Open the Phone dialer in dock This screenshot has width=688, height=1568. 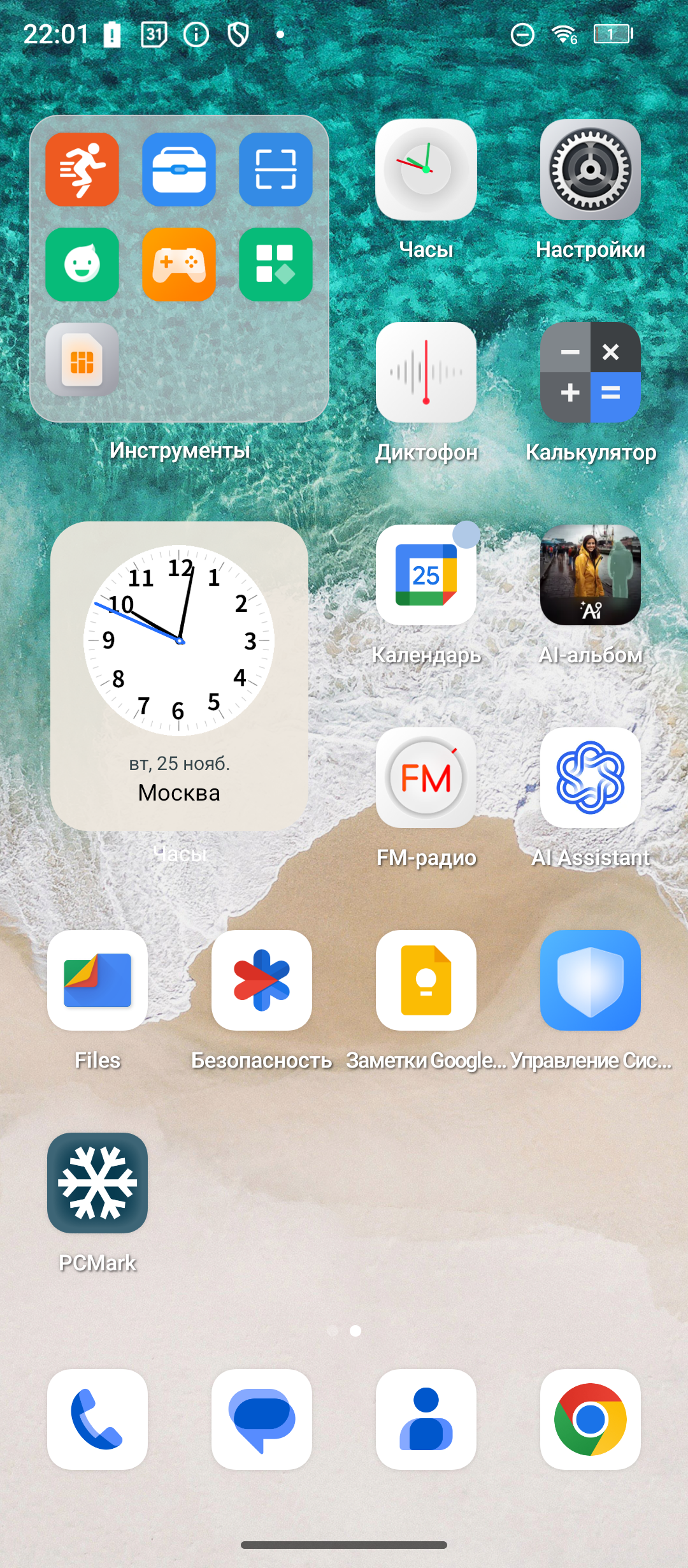[x=97, y=1420]
